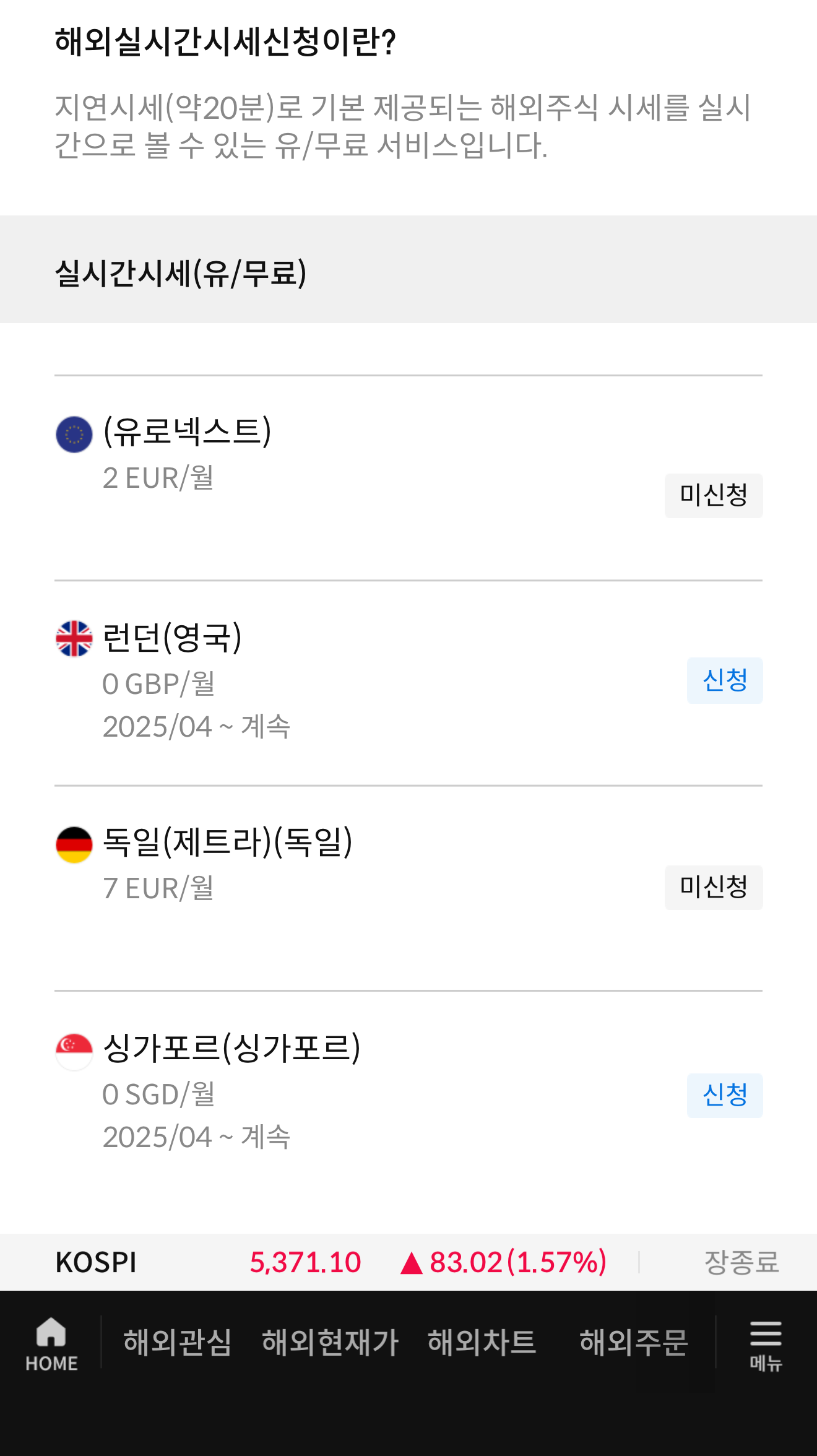Tap 미신청 button for 유로넥스트
817x1456 pixels.
pyautogui.click(x=714, y=495)
